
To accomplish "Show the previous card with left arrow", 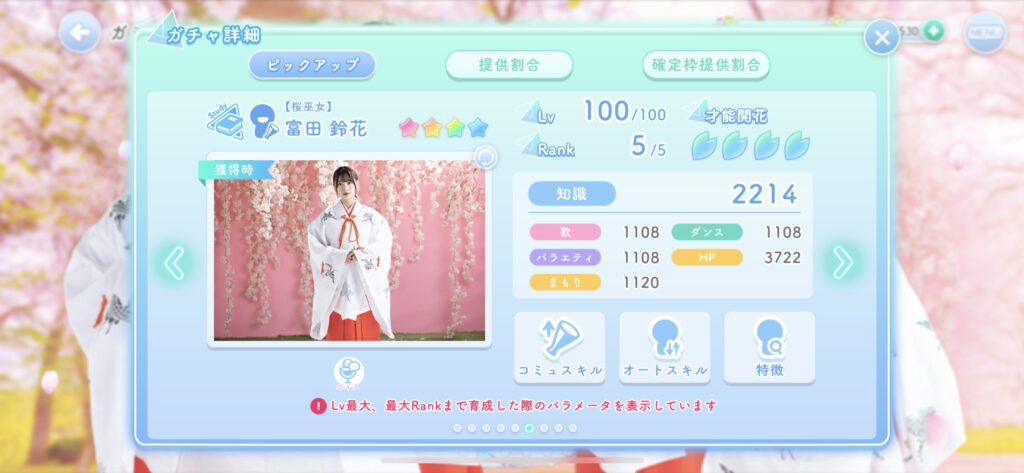I will [174, 262].
